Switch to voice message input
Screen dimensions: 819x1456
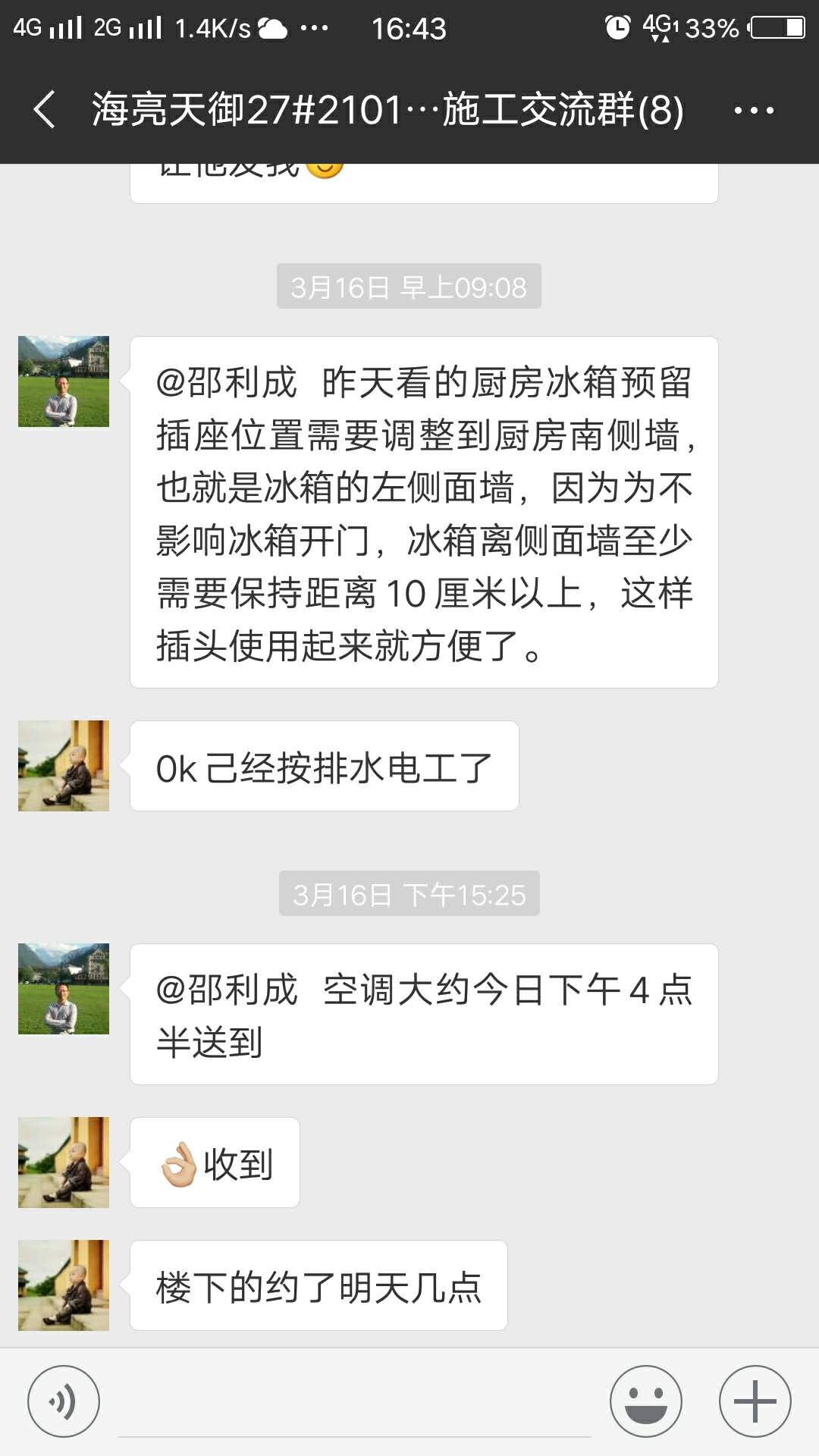[64, 1401]
